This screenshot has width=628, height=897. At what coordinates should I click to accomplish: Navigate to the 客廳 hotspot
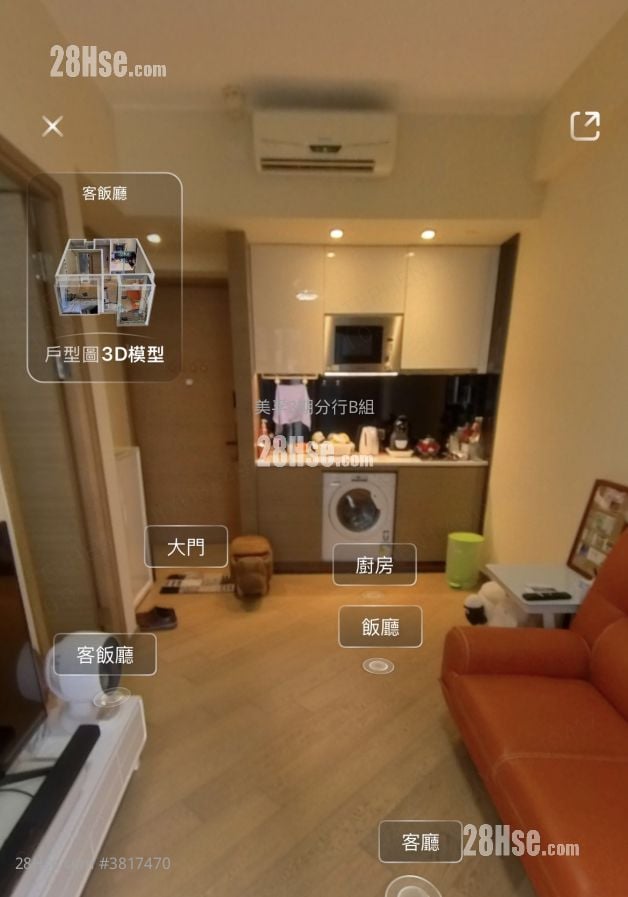(x=420, y=842)
